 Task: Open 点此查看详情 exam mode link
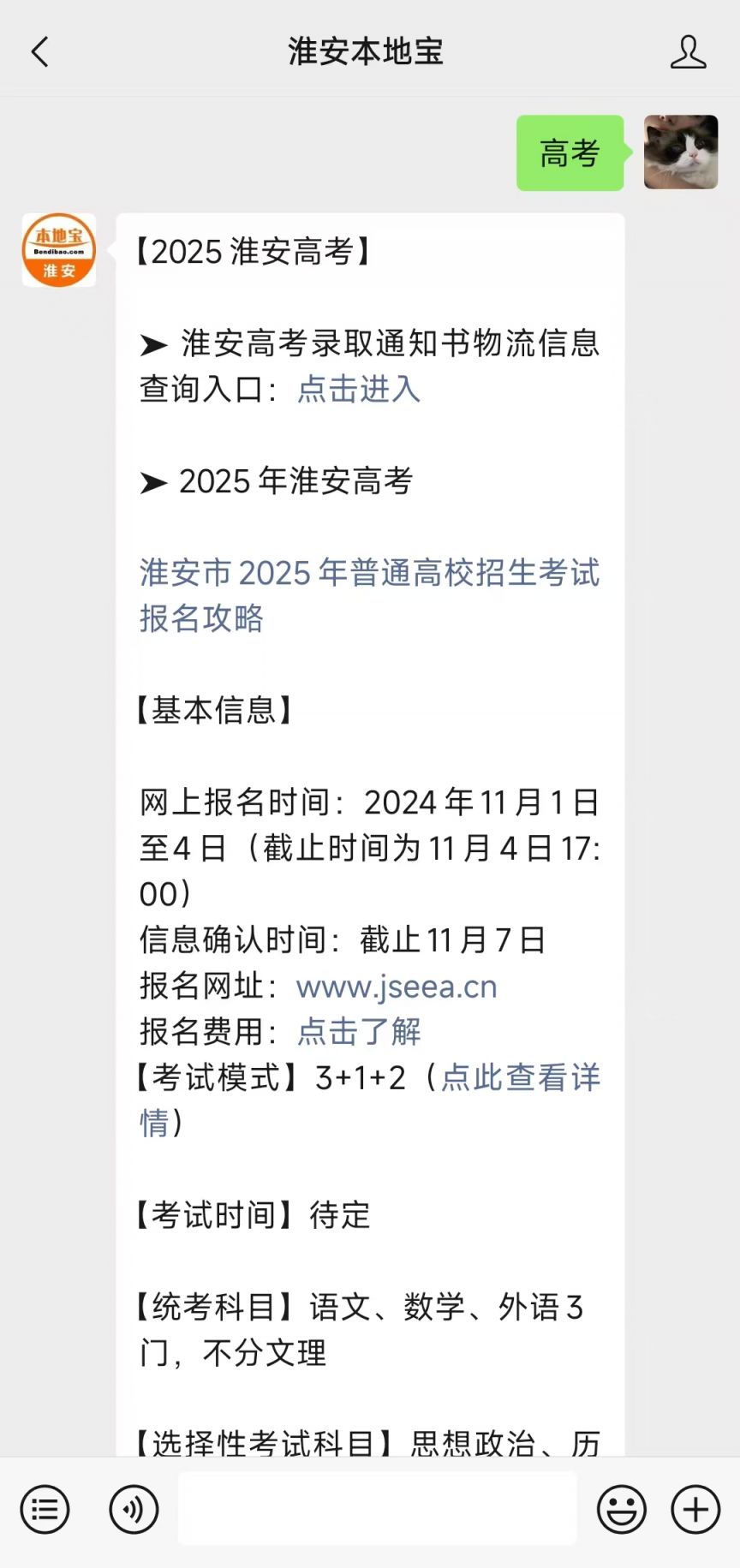pyautogui.click(x=369, y=1100)
